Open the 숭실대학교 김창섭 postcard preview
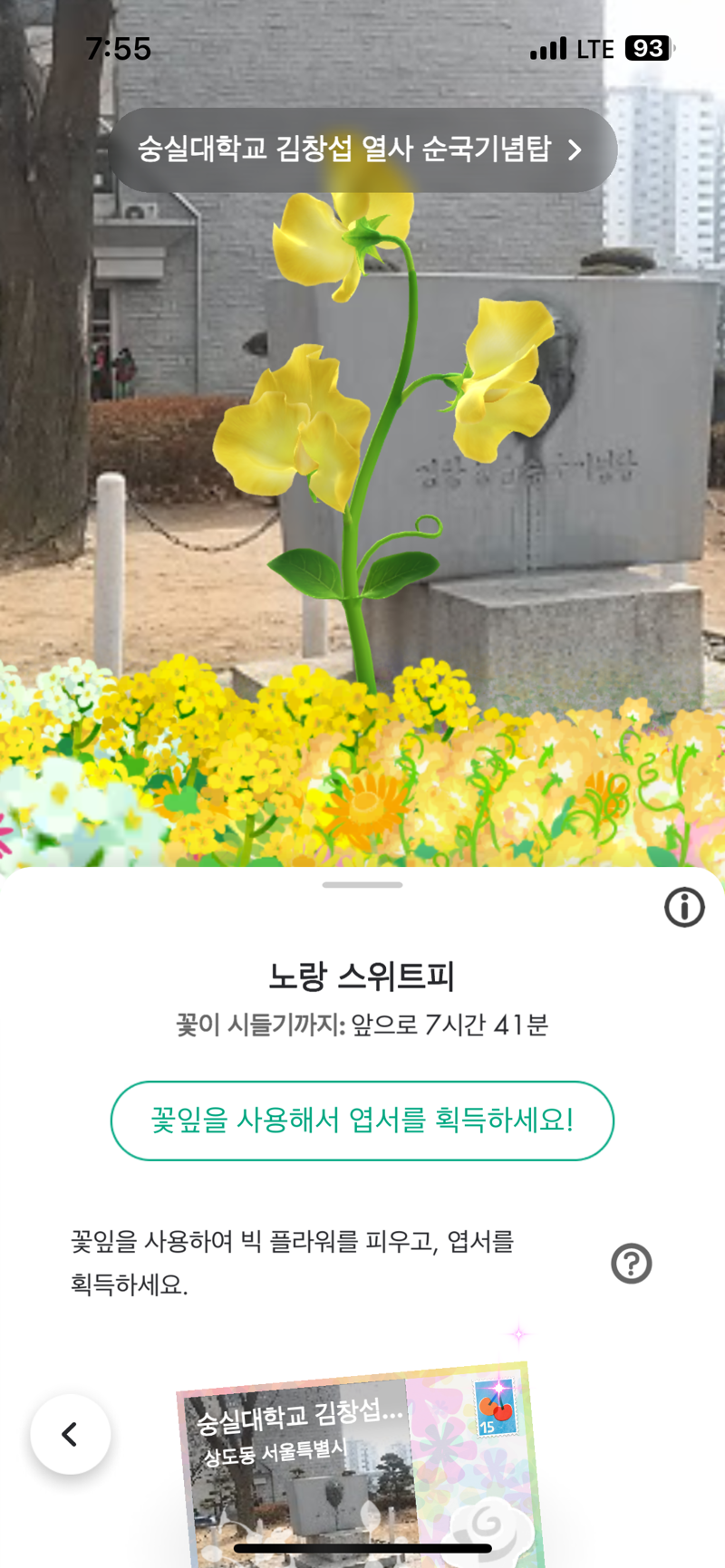 [x=362, y=1467]
